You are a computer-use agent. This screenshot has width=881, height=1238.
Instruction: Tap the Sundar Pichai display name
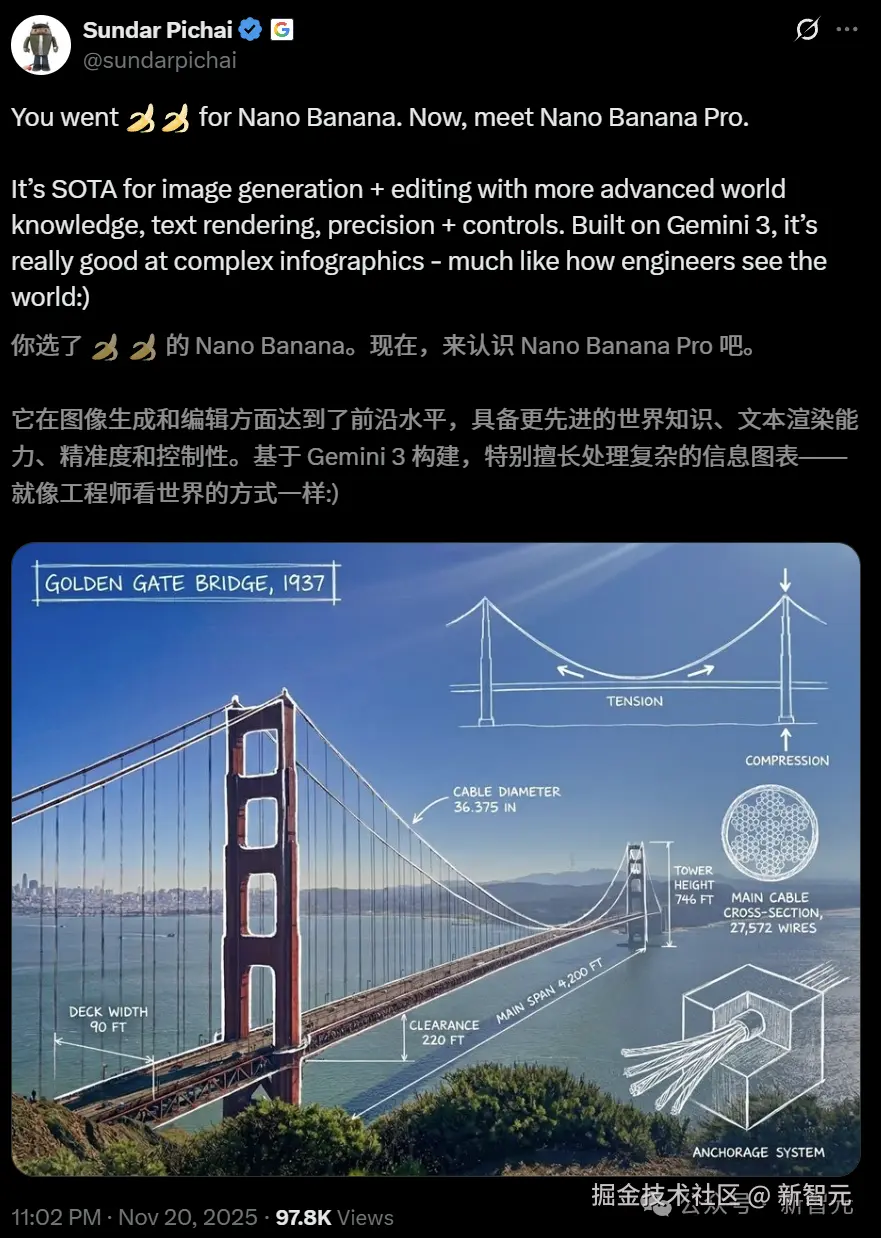click(158, 30)
